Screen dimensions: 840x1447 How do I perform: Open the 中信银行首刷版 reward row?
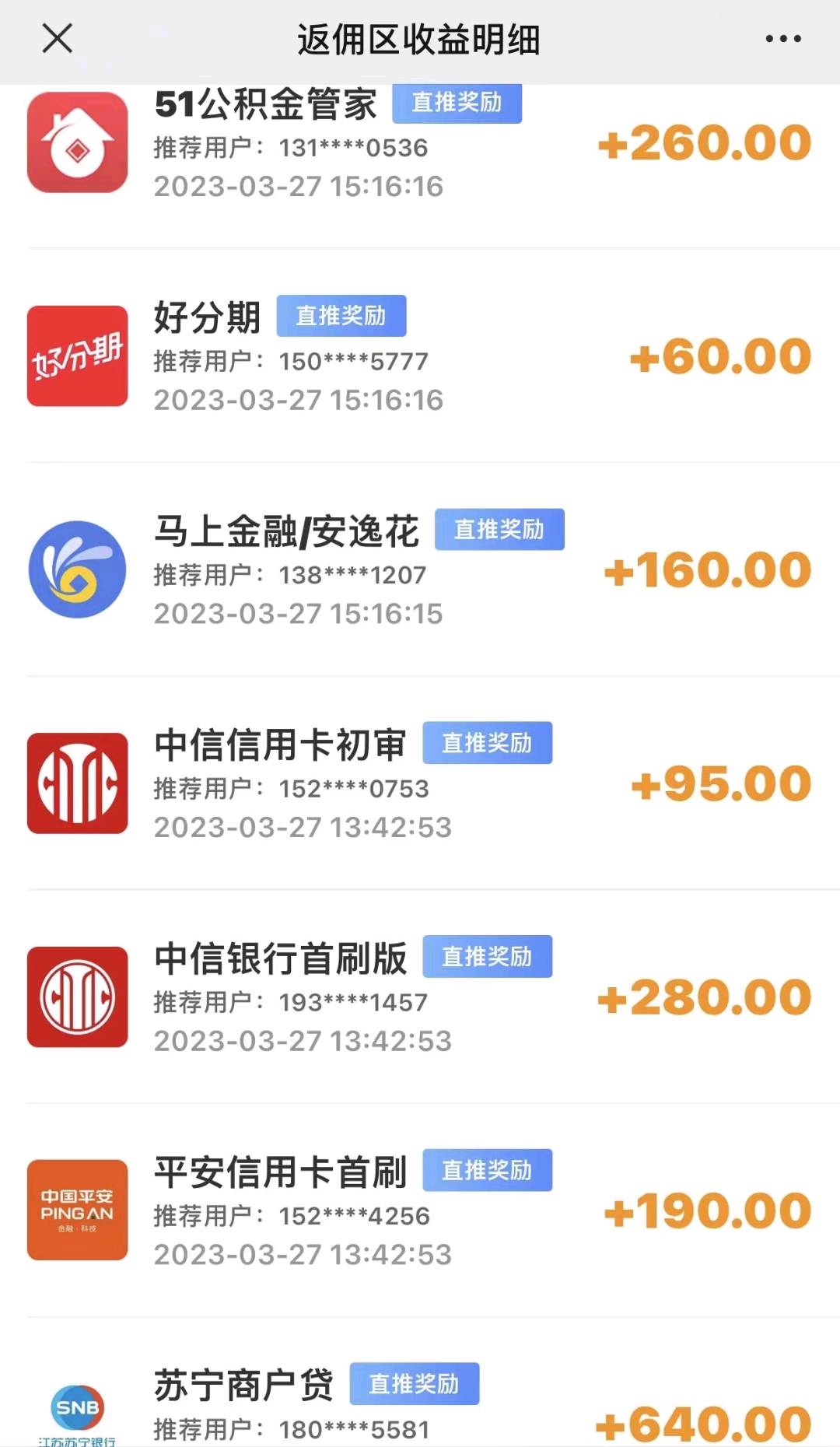420,997
